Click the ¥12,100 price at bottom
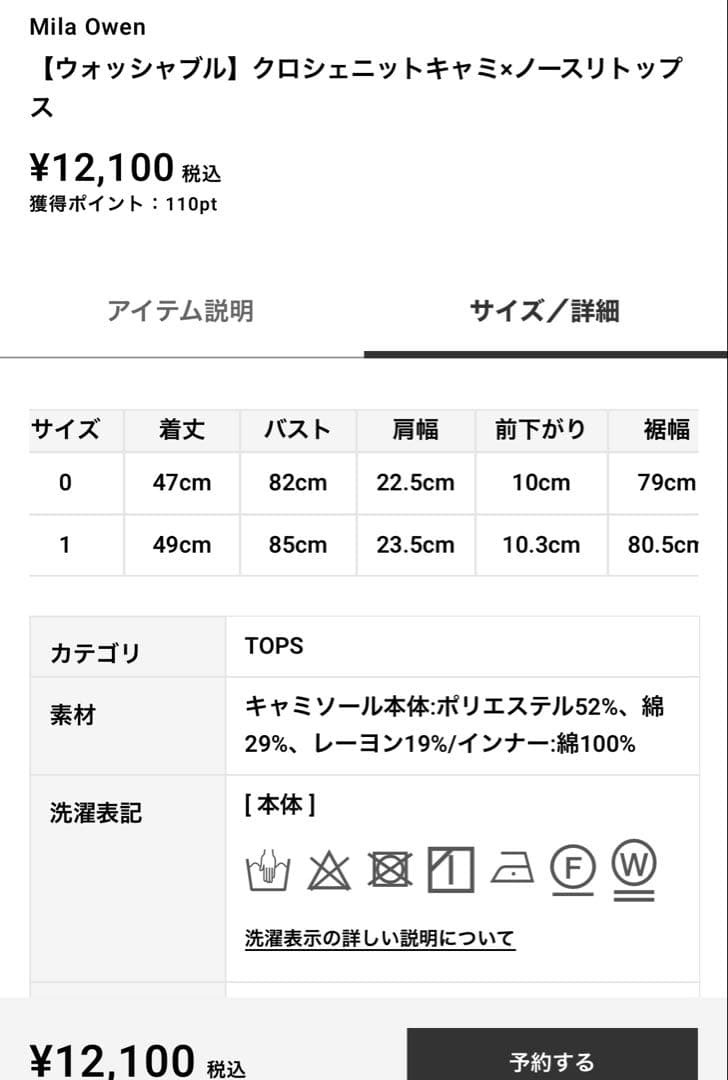 [108, 1058]
